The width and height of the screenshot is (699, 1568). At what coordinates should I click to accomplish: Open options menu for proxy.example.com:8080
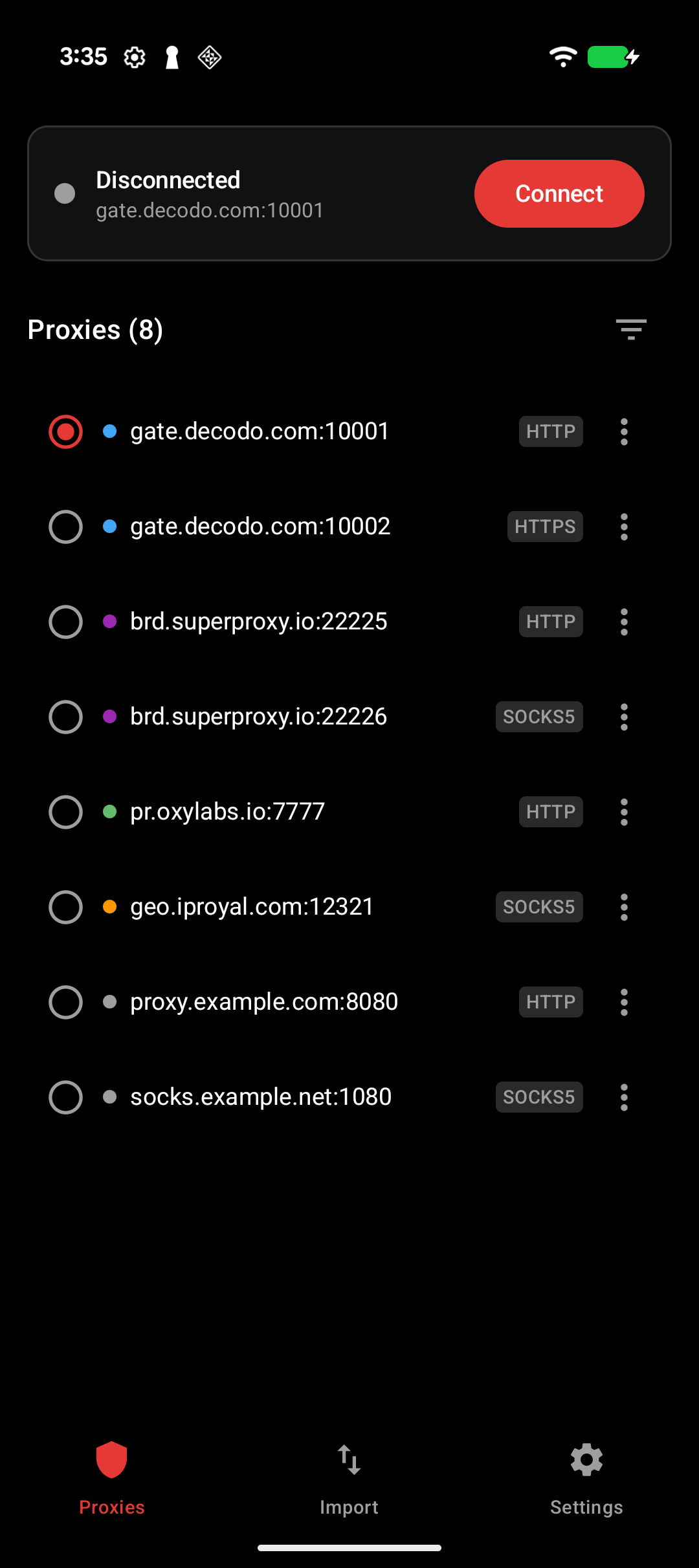623,1002
